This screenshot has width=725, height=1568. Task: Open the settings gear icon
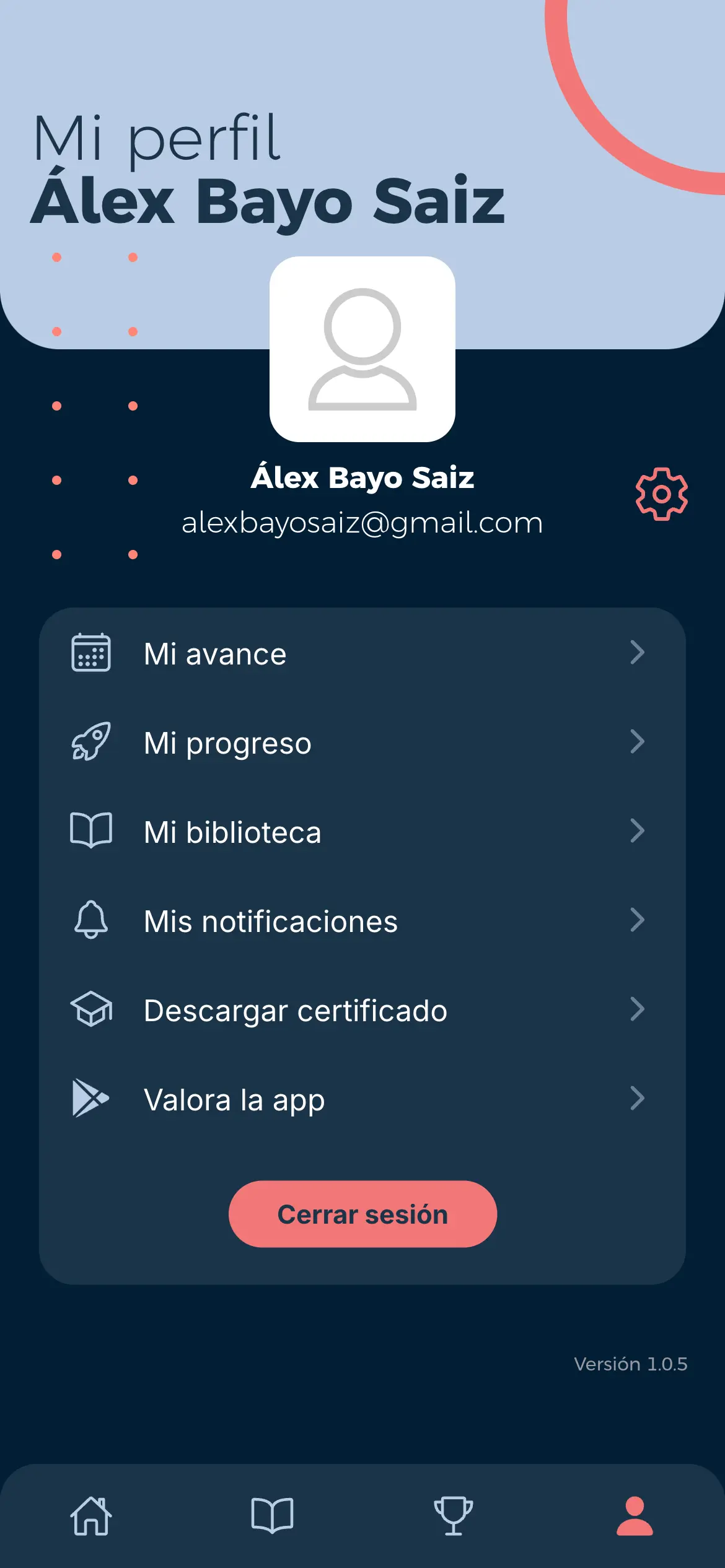coord(661,494)
